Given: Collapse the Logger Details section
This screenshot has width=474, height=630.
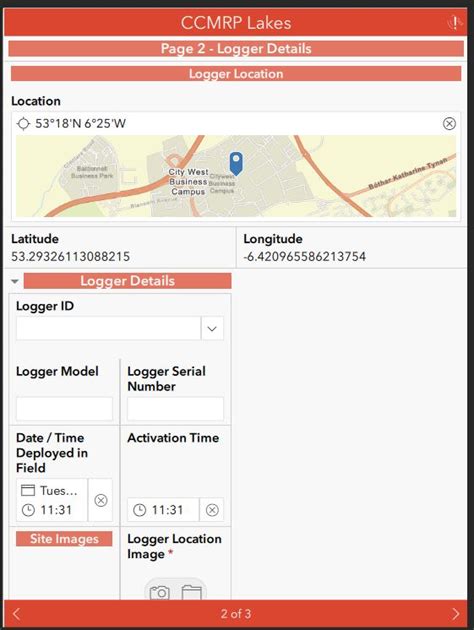Looking at the screenshot, I should point(15,281).
